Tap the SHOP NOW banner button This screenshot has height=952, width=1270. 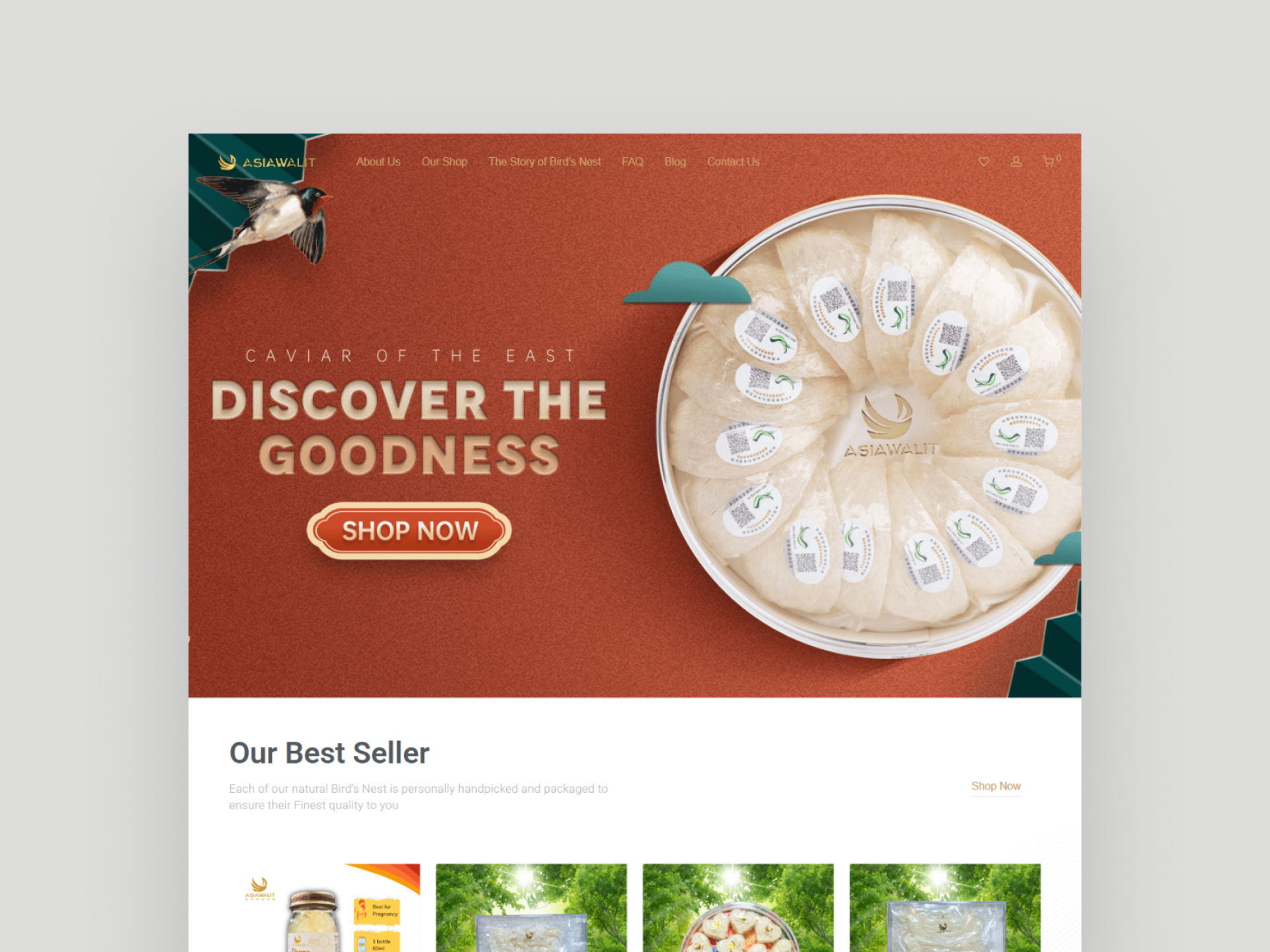tap(409, 531)
